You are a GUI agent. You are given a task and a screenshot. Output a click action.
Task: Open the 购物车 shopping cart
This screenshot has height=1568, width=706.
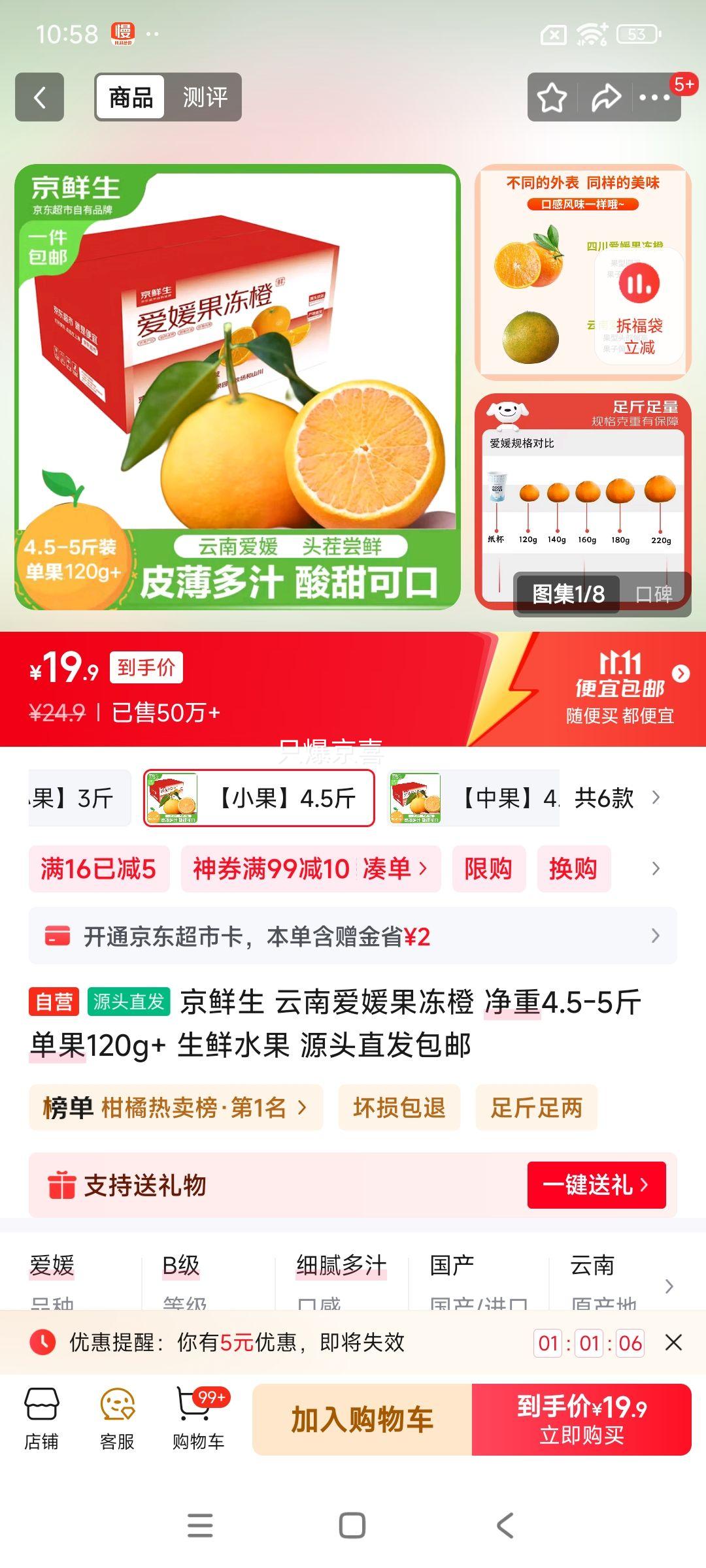pyautogui.click(x=198, y=1419)
